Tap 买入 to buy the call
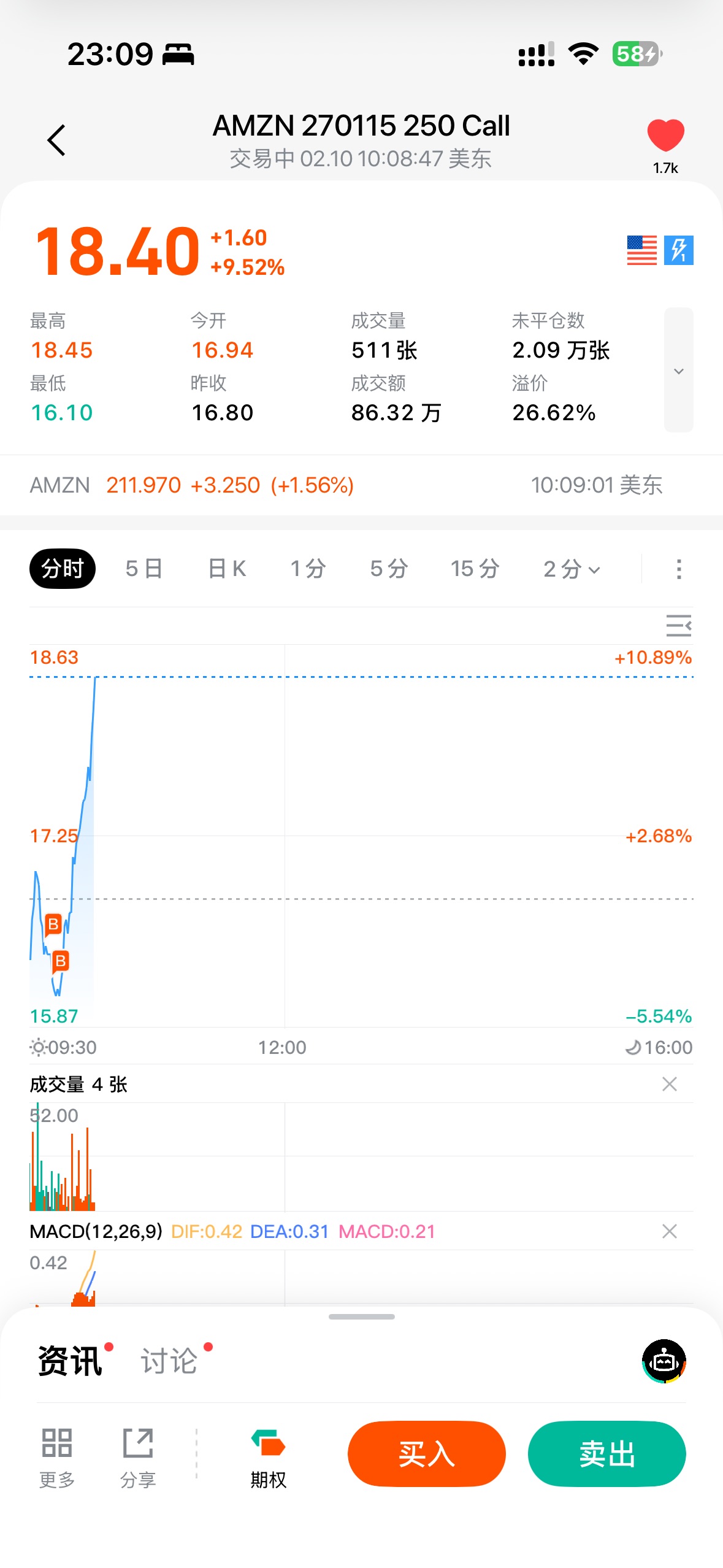Image resolution: width=723 pixels, height=1568 pixels. pyautogui.click(x=426, y=1453)
